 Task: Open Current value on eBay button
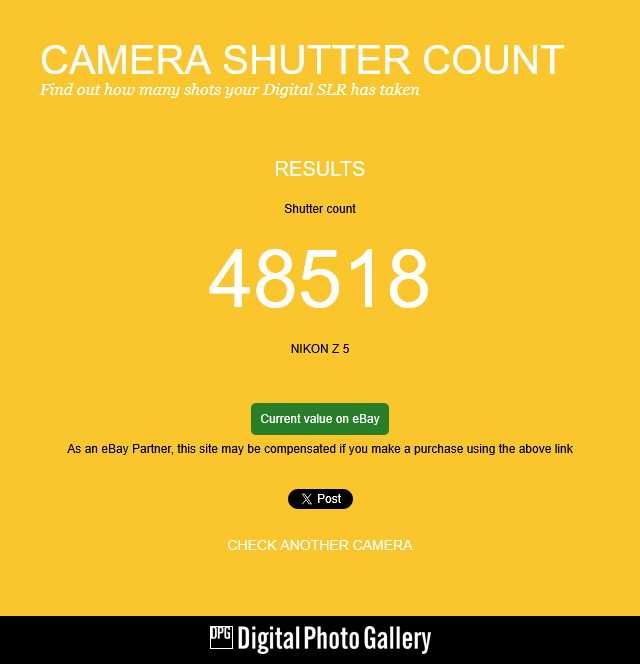click(x=320, y=419)
